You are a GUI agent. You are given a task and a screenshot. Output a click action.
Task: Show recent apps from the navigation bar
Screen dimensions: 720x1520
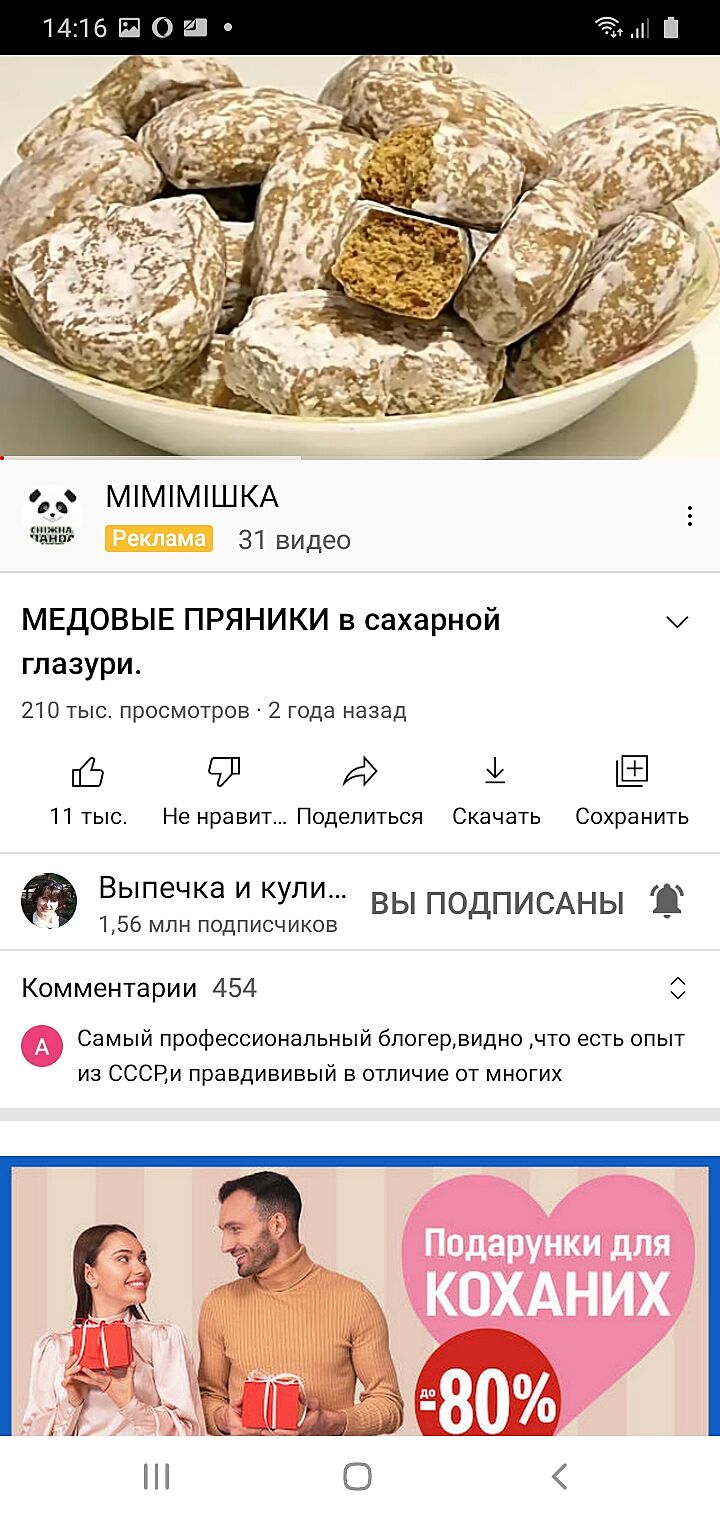(x=156, y=1476)
